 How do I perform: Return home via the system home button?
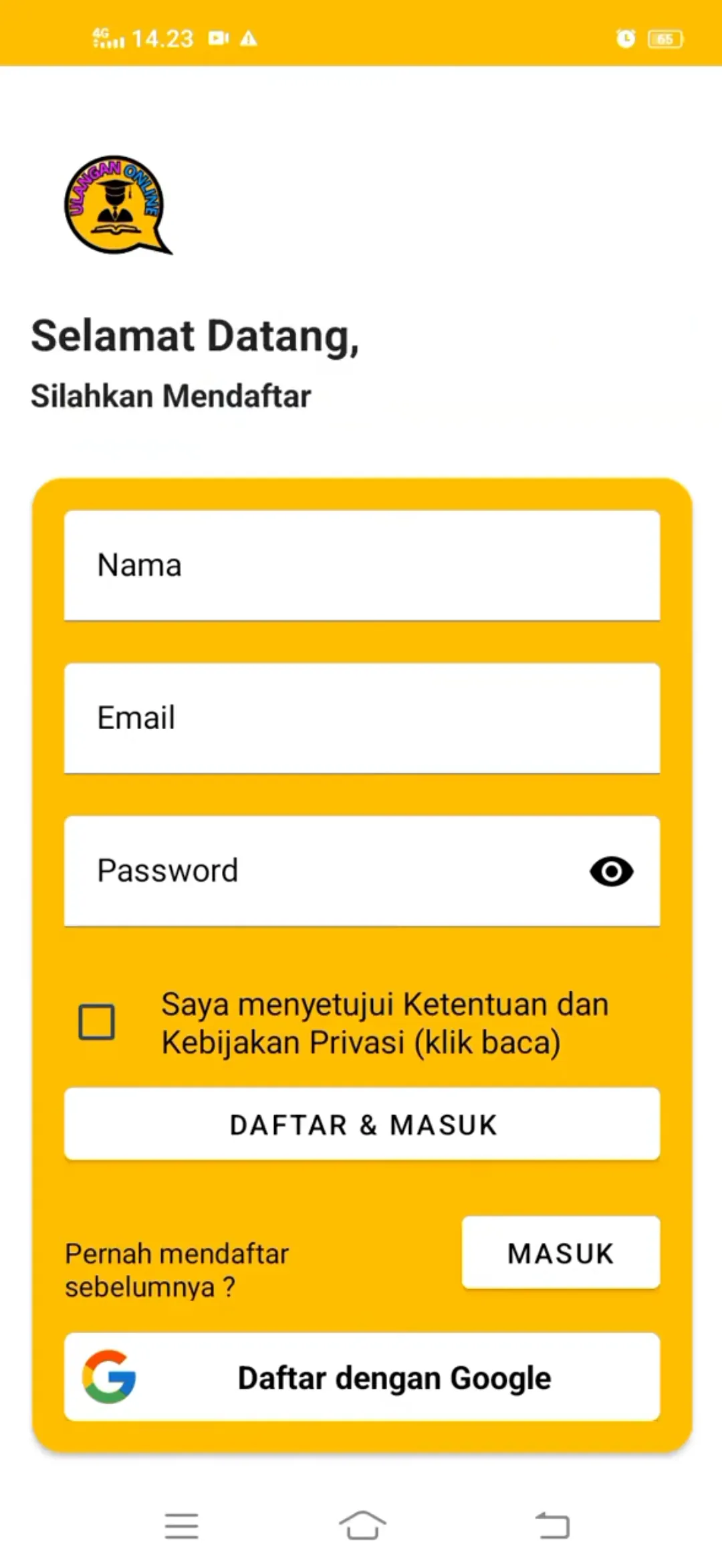click(x=362, y=1526)
